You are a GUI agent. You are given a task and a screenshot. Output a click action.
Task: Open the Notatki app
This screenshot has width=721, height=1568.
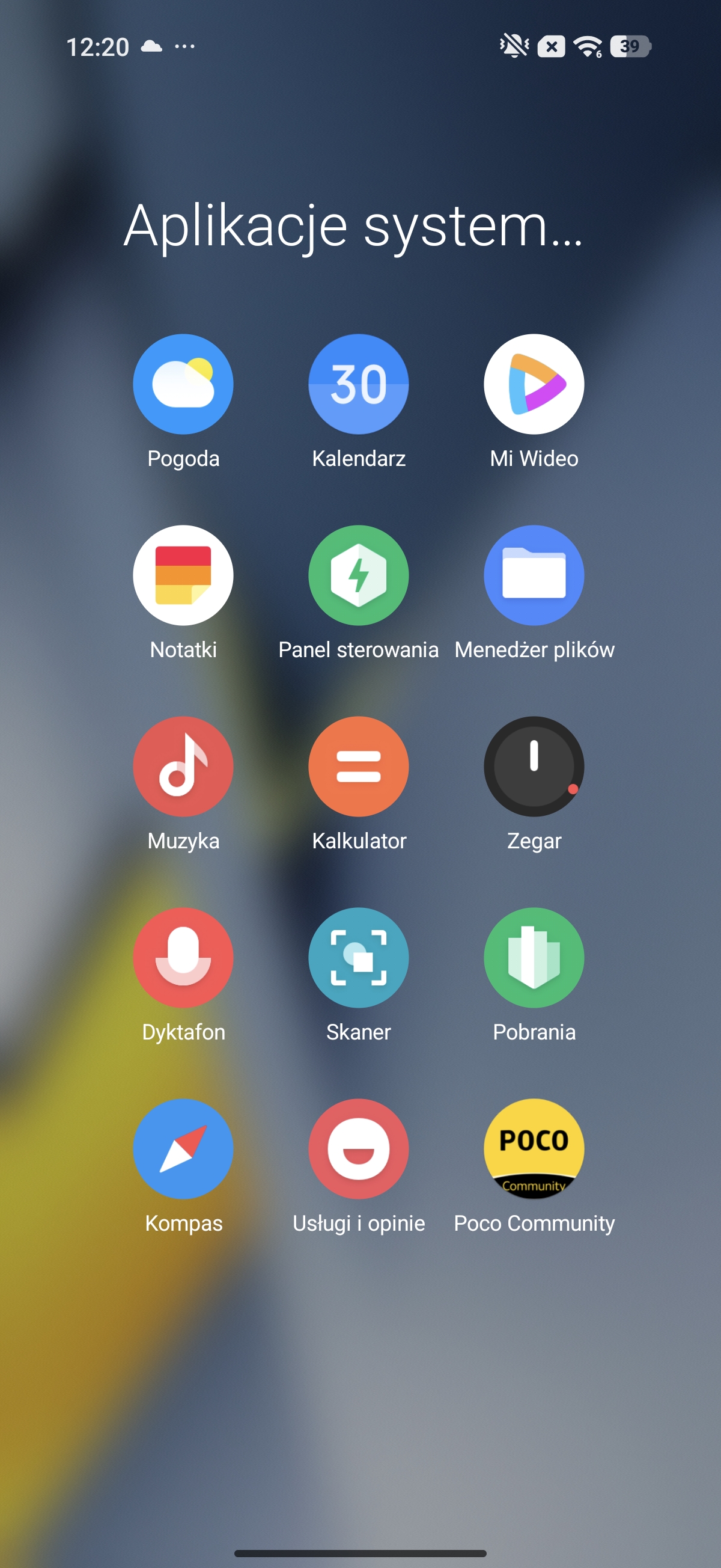coord(183,575)
